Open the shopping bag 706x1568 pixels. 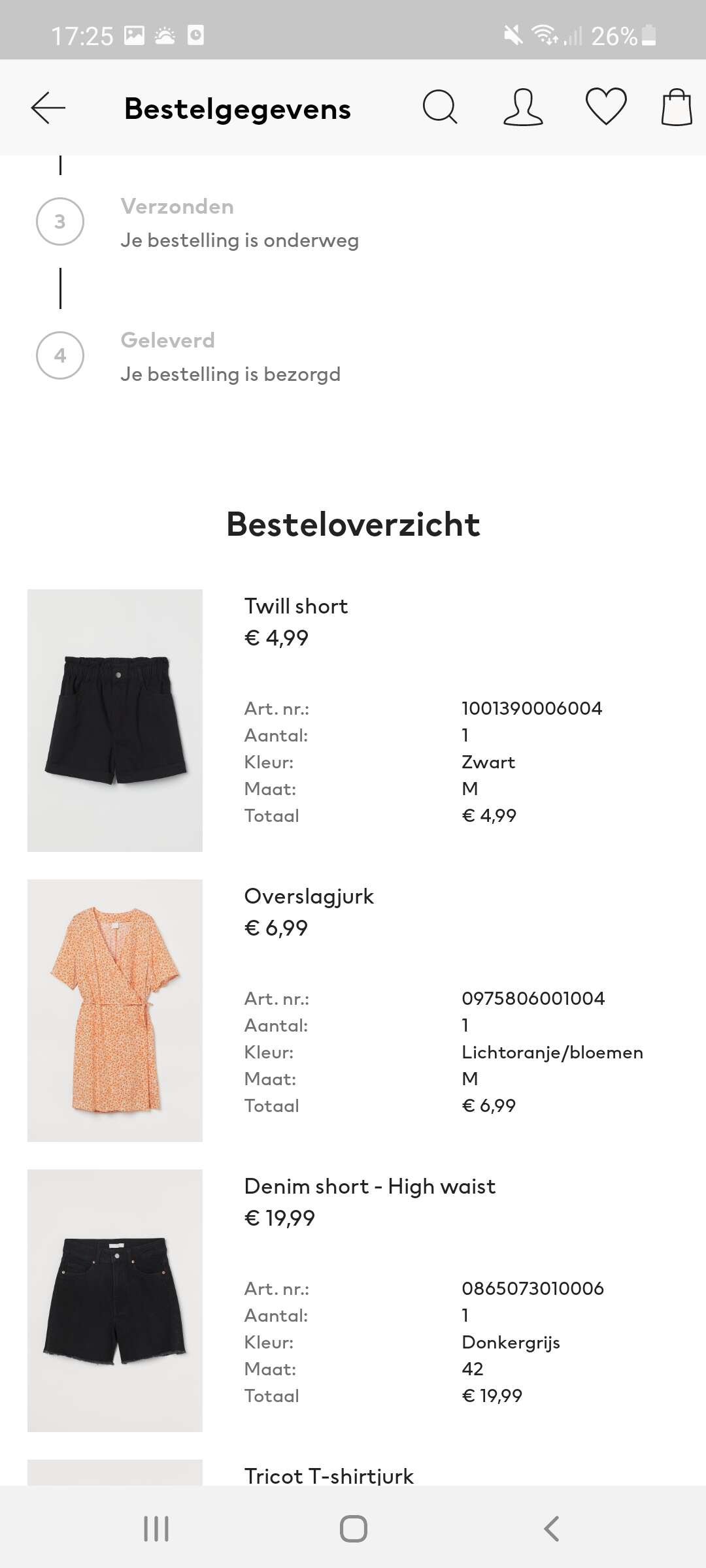pyautogui.click(x=677, y=107)
